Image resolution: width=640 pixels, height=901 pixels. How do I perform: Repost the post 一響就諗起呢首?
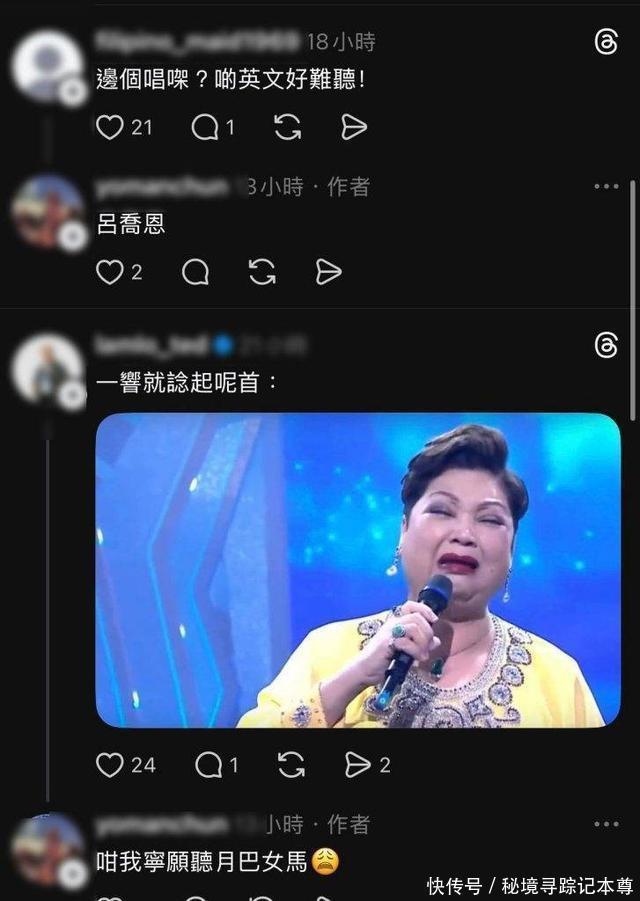(291, 765)
